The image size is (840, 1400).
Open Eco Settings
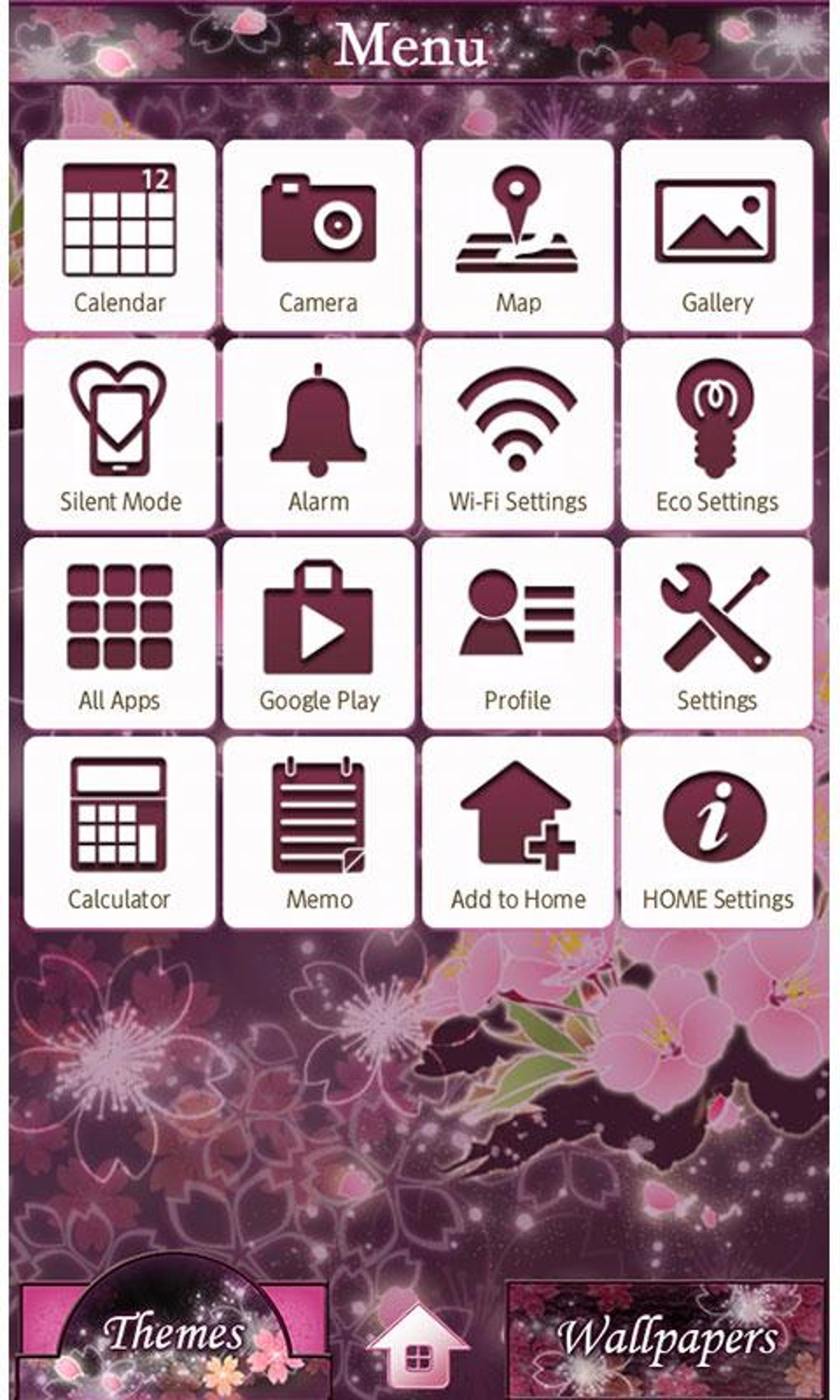pos(715,428)
